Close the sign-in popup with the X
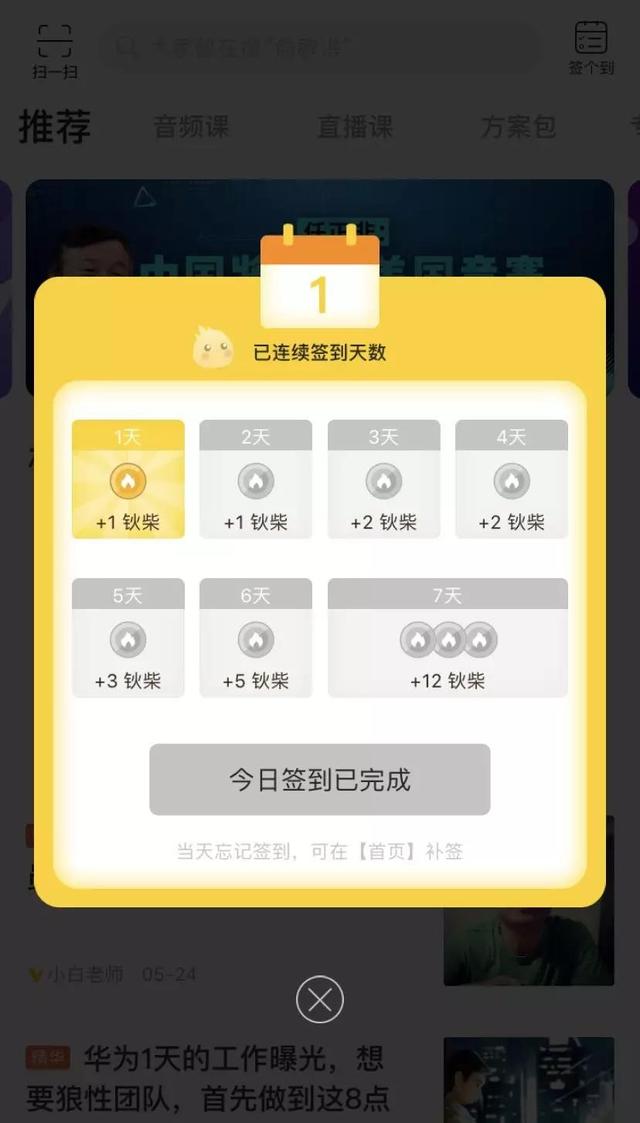Screen dimensions: 640x1123 tap(320, 999)
